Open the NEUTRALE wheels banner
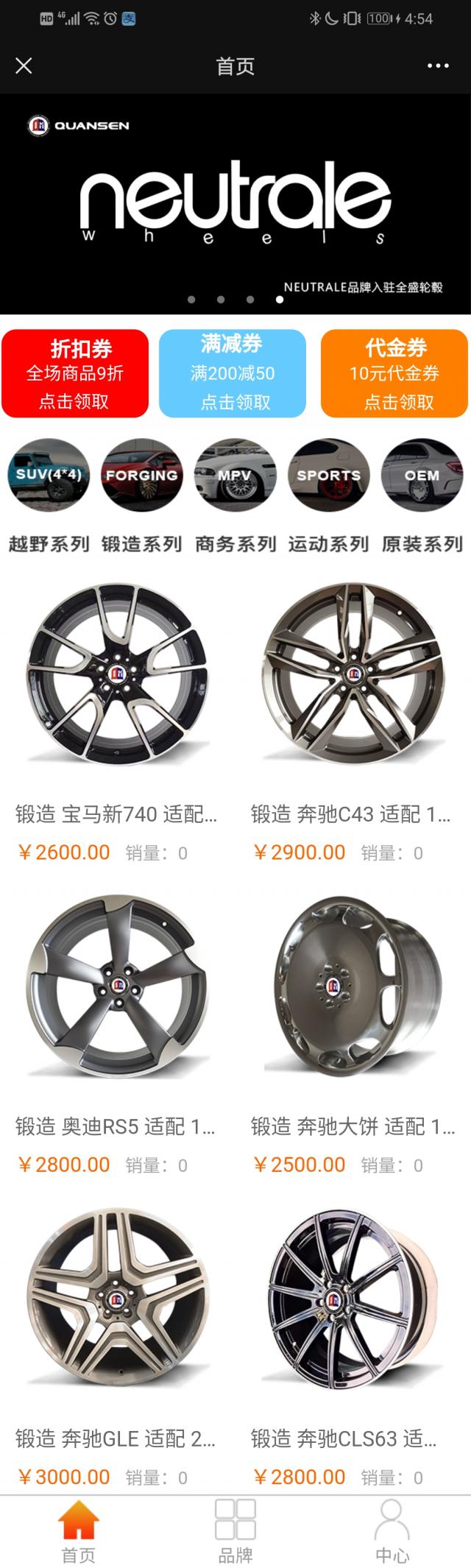The width and height of the screenshot is (471, 1568). pos(235,203)
